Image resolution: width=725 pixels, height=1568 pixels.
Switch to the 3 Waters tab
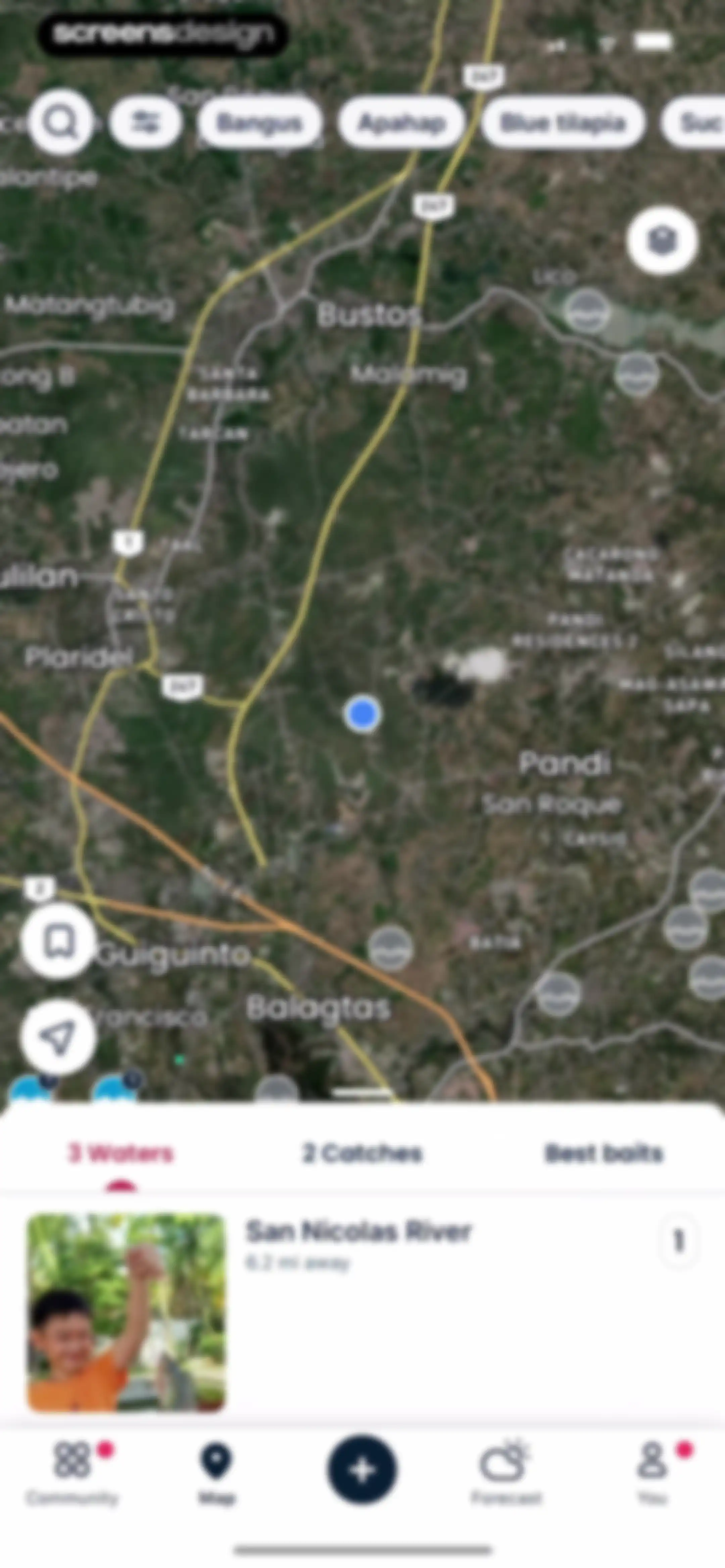click(x=120, y=1153)
